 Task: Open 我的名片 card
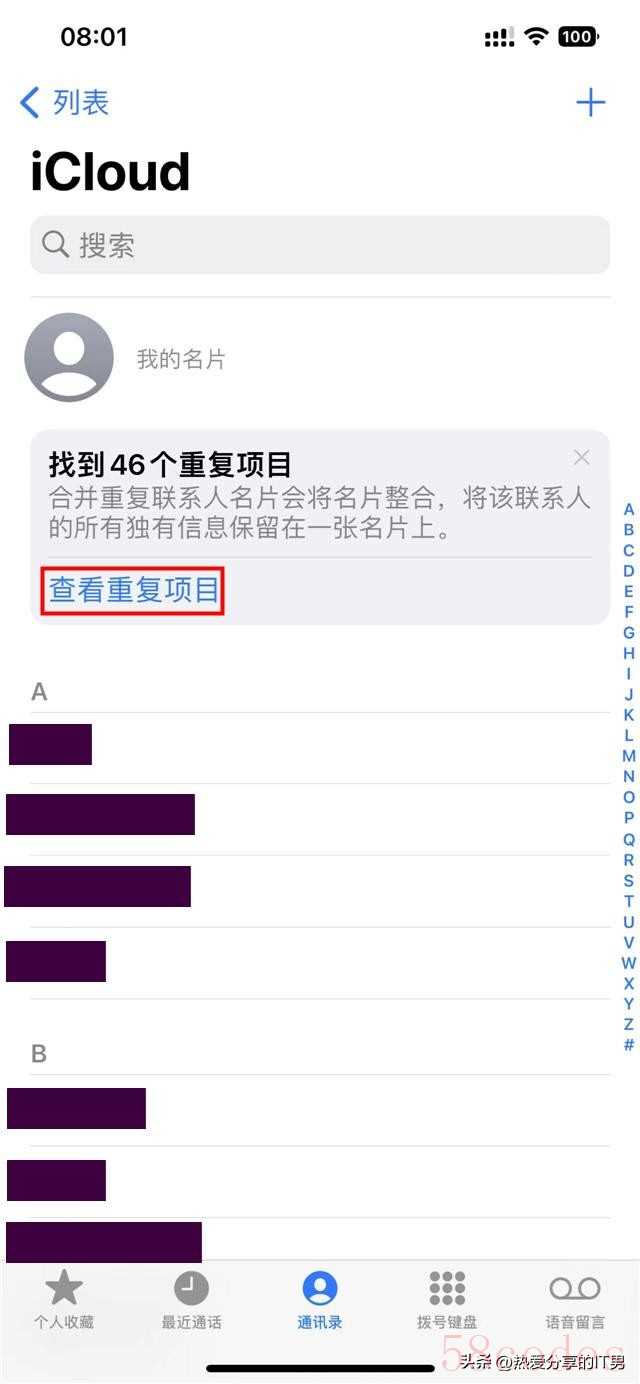pos(320,358)
